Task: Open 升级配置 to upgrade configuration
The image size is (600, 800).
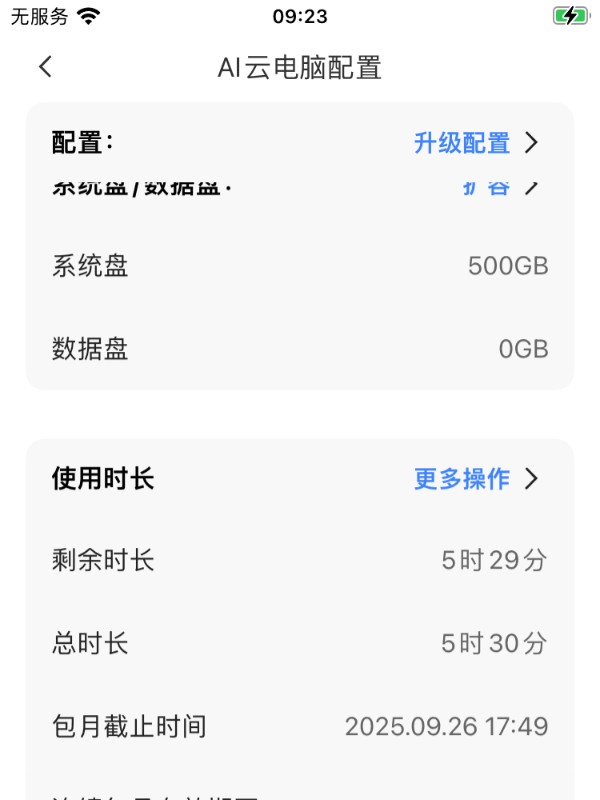Action: (475, 143)
